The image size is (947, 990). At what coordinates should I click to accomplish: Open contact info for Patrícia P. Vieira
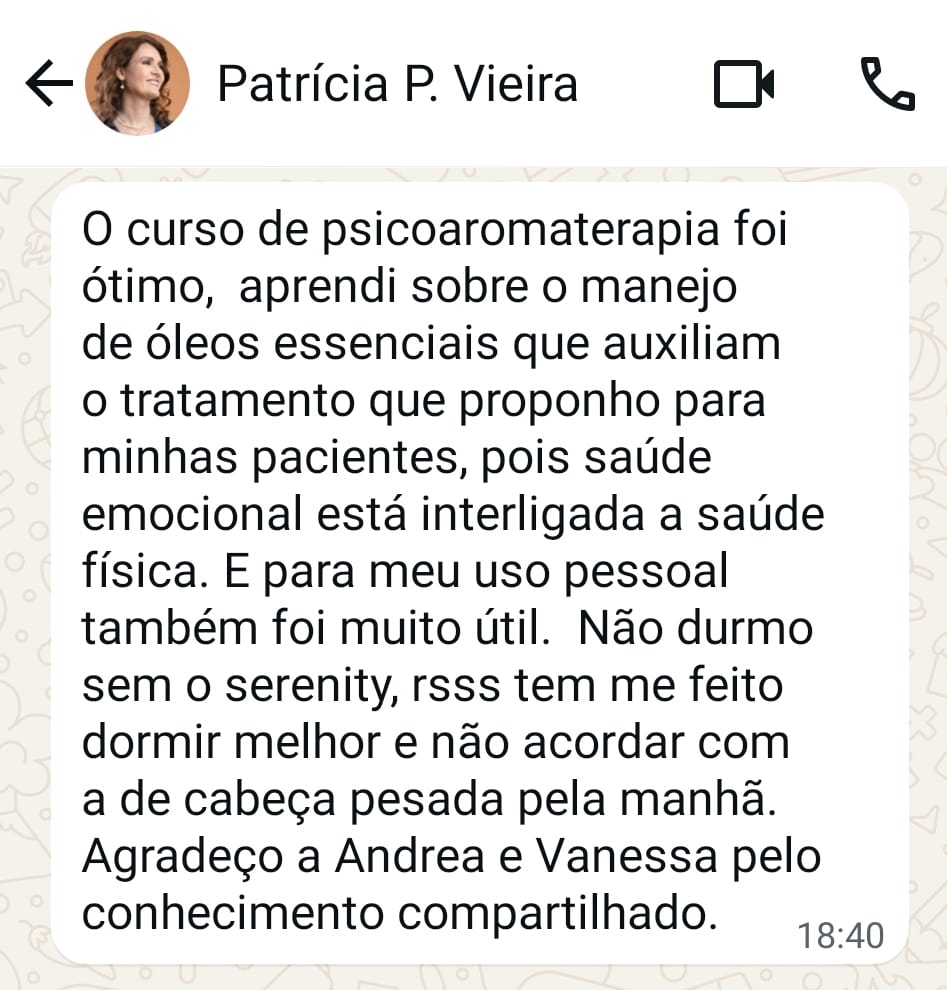point(397,84)
